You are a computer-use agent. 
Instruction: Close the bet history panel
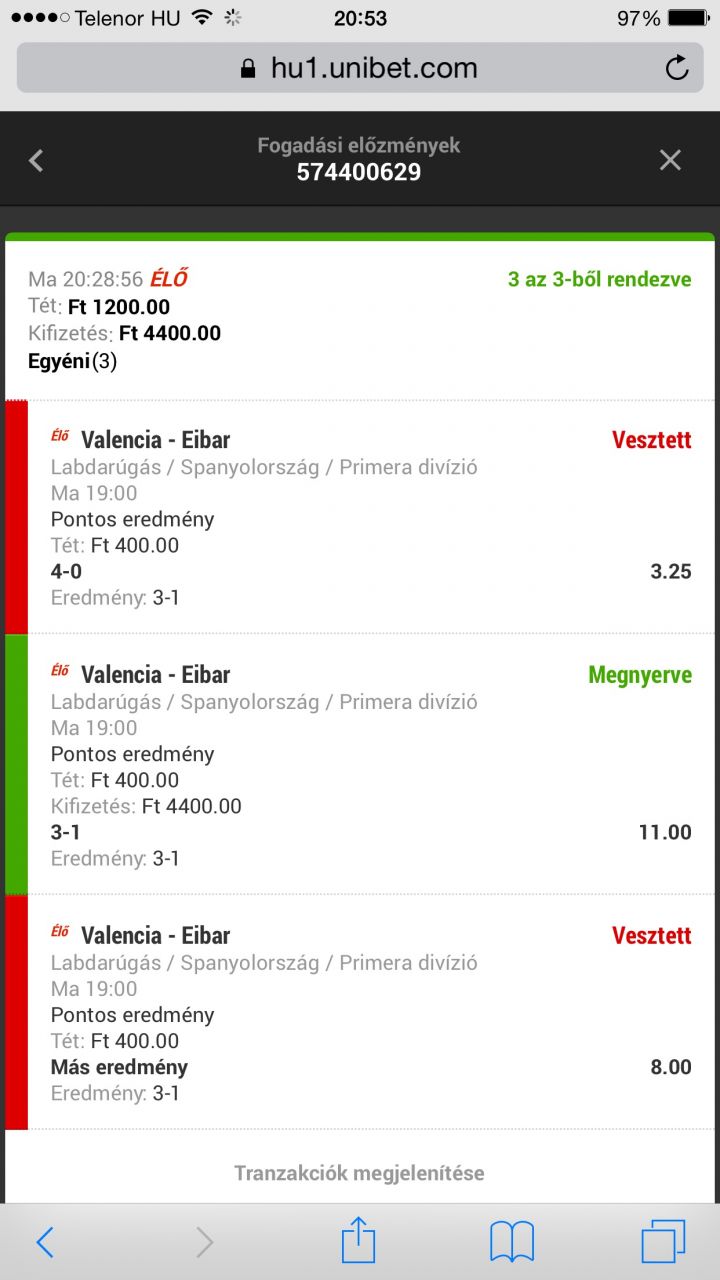coord(670,160)
